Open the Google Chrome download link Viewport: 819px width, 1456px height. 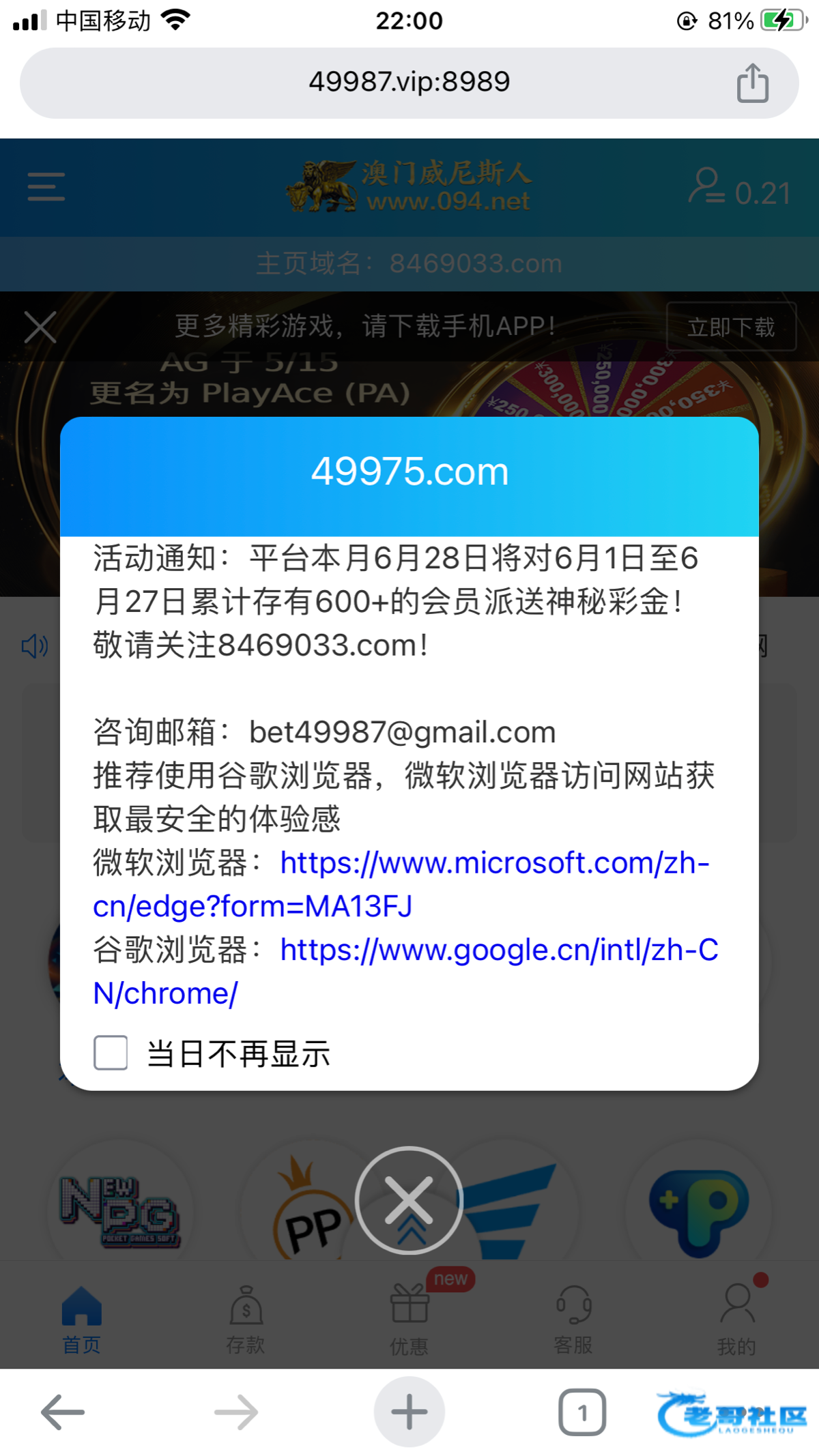(x=498, y=950)
